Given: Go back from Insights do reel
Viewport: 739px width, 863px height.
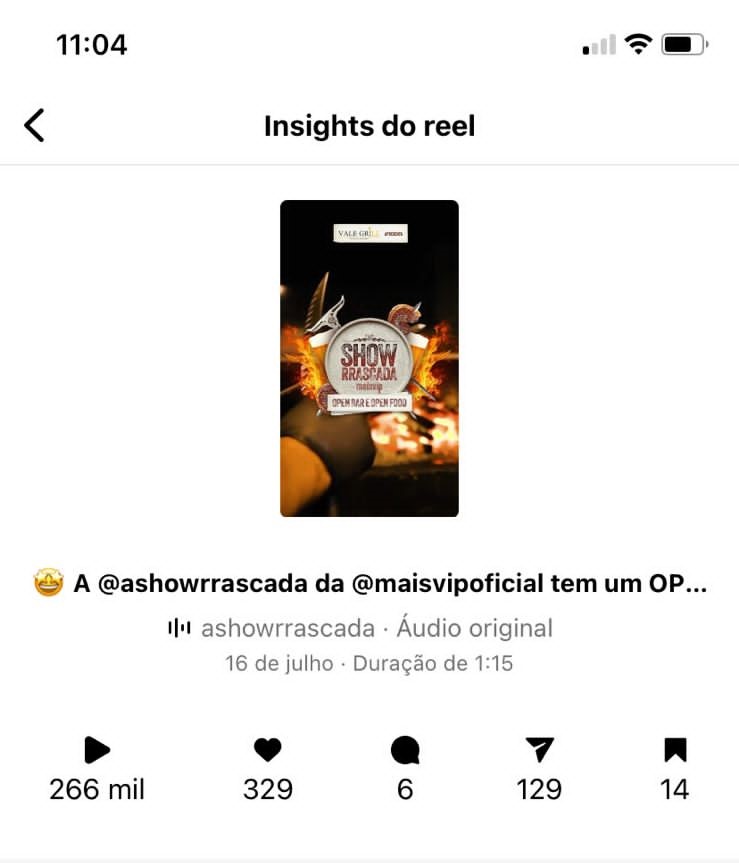Looking at the screenshot, I should [x=34, y=126].
